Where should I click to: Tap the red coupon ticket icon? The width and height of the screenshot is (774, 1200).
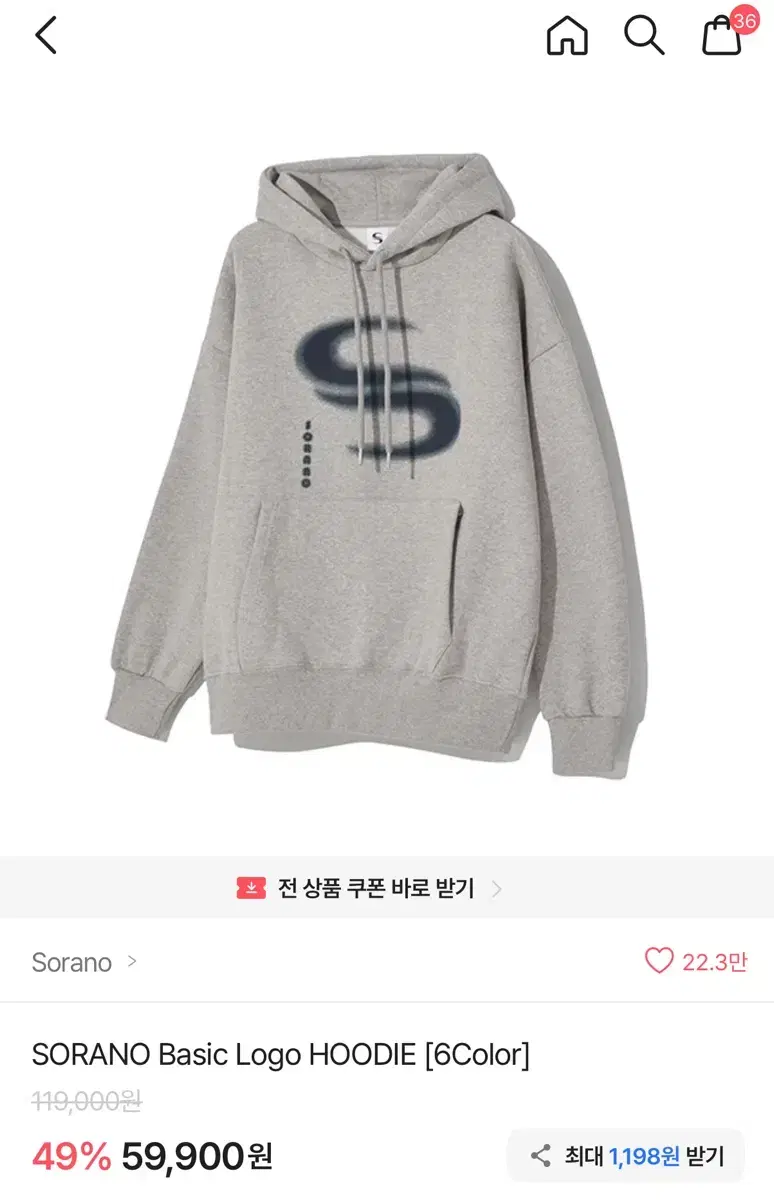click(248, 886)
